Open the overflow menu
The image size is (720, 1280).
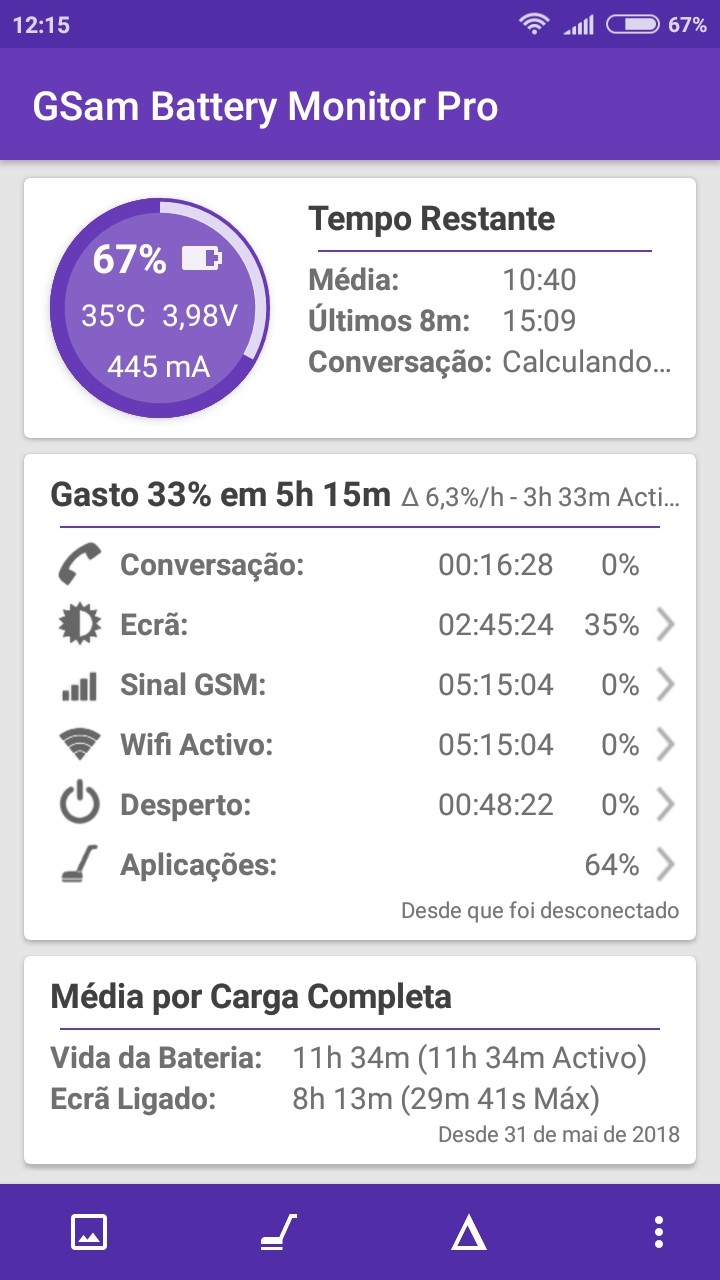tap(657, 1232)
